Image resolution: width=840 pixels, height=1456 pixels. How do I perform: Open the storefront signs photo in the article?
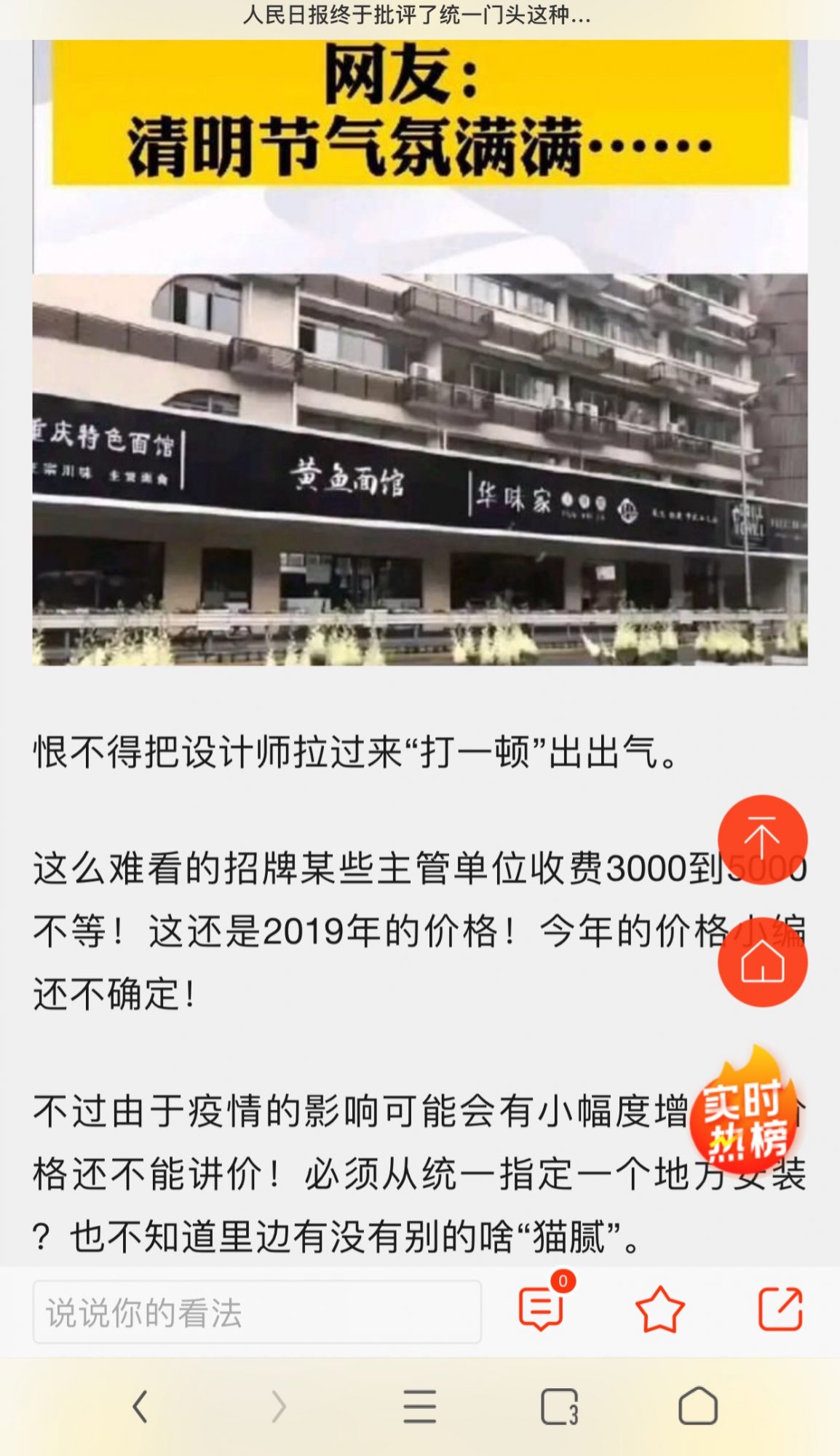(x=420, y=469)
